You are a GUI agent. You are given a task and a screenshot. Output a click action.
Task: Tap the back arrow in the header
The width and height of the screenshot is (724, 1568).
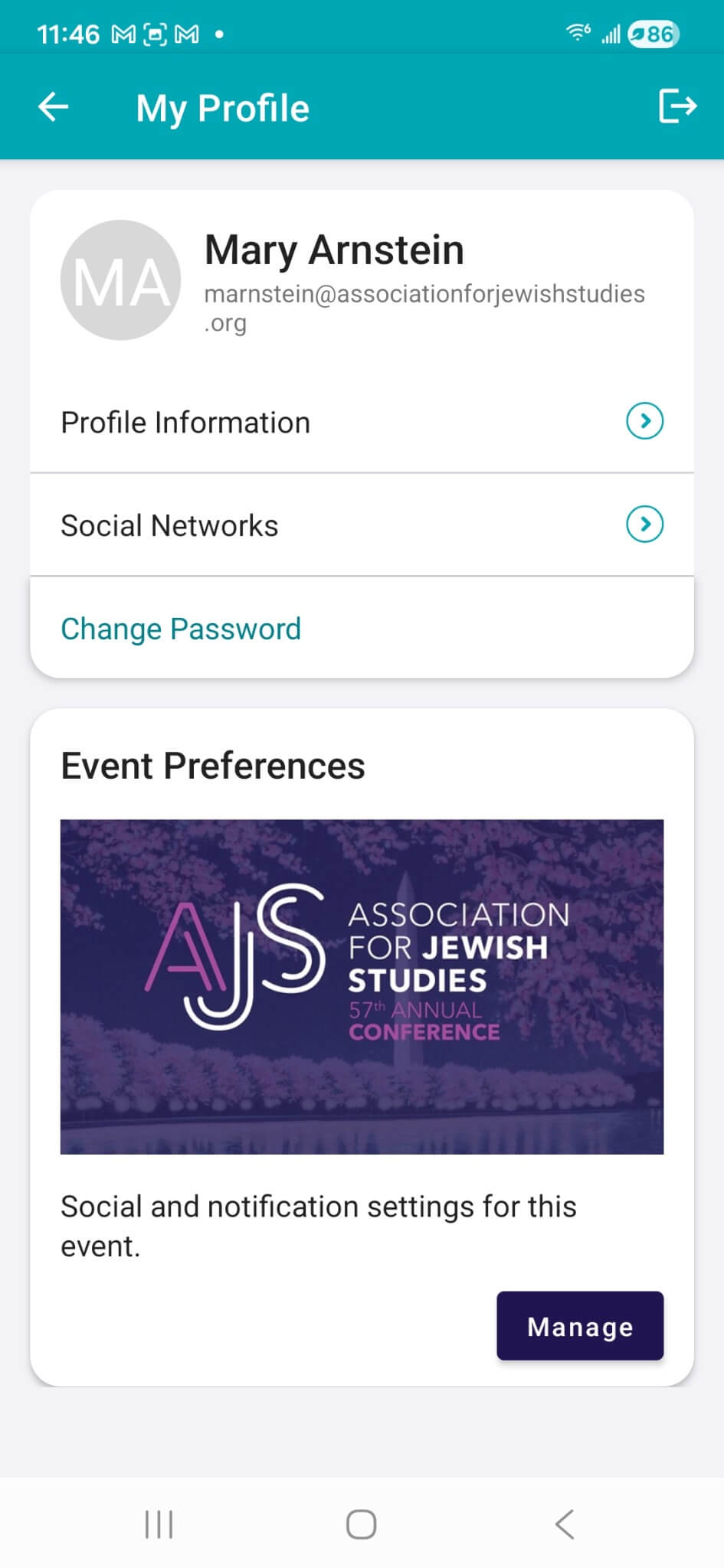click(x=52, y=107)
